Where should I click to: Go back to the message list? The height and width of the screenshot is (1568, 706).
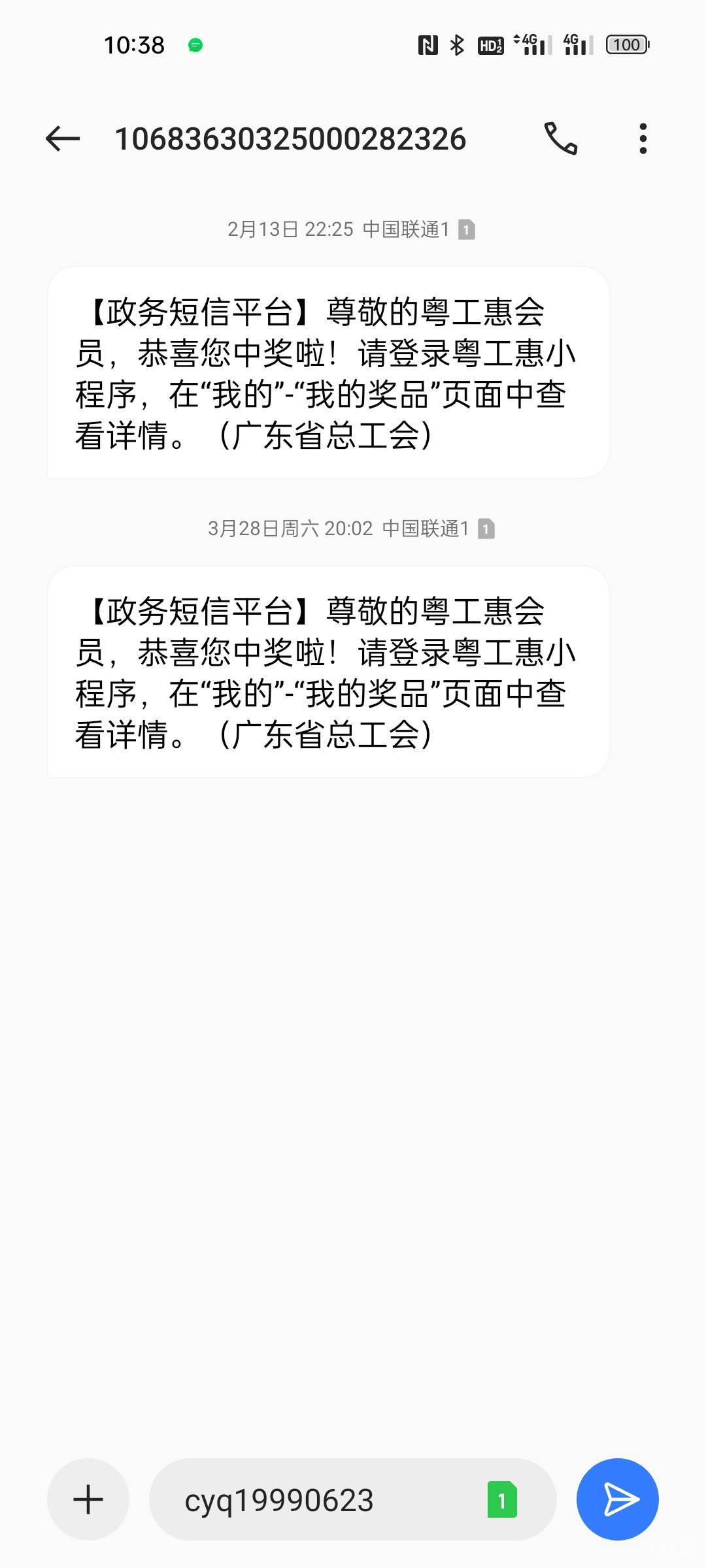[63, 139]
